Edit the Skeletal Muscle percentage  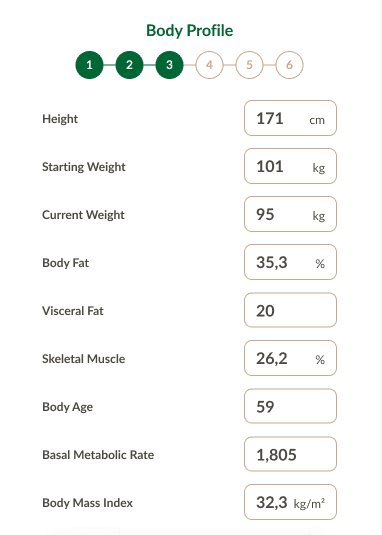click(290, 358)
